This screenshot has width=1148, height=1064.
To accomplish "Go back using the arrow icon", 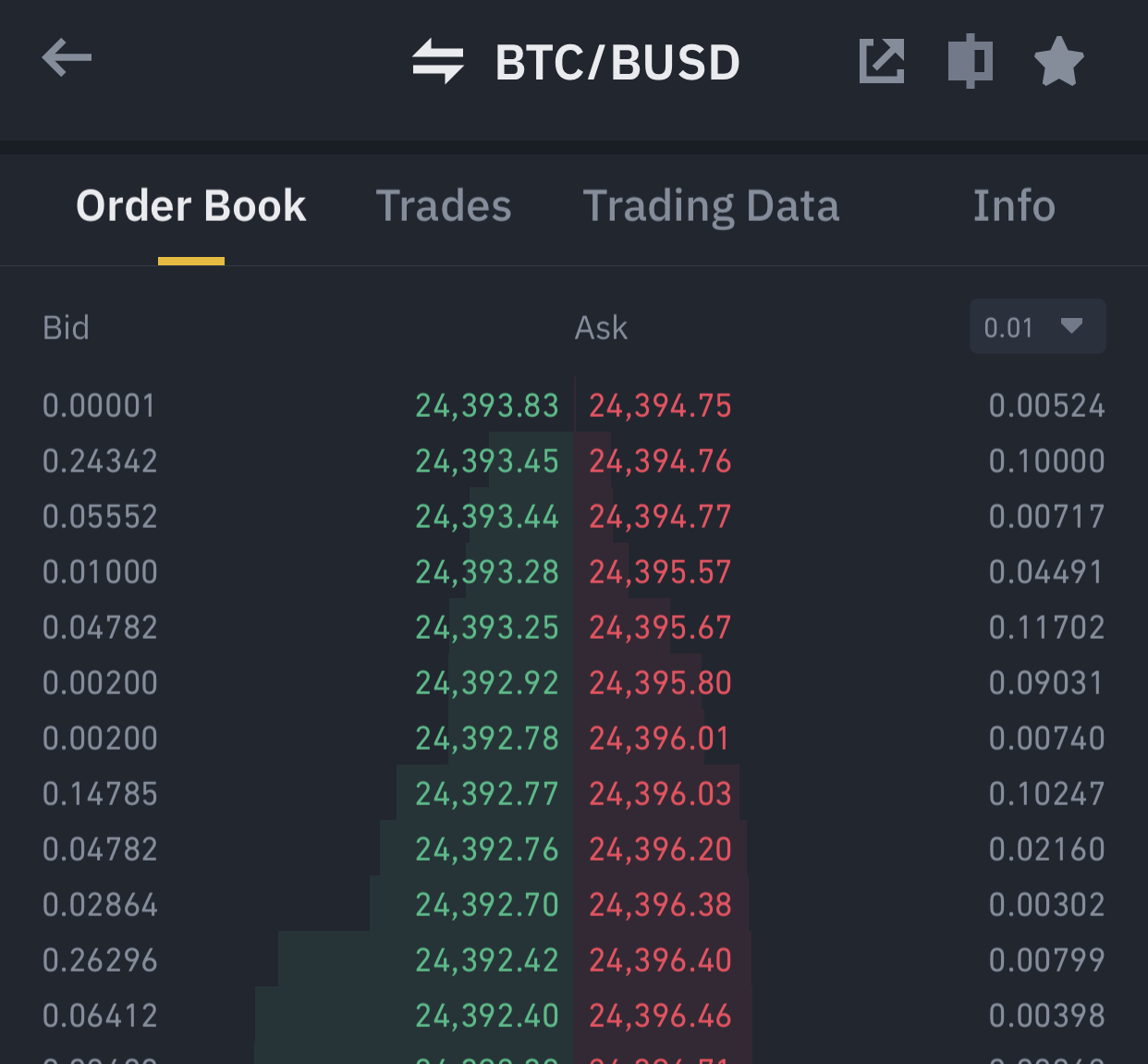I will 67,58.
